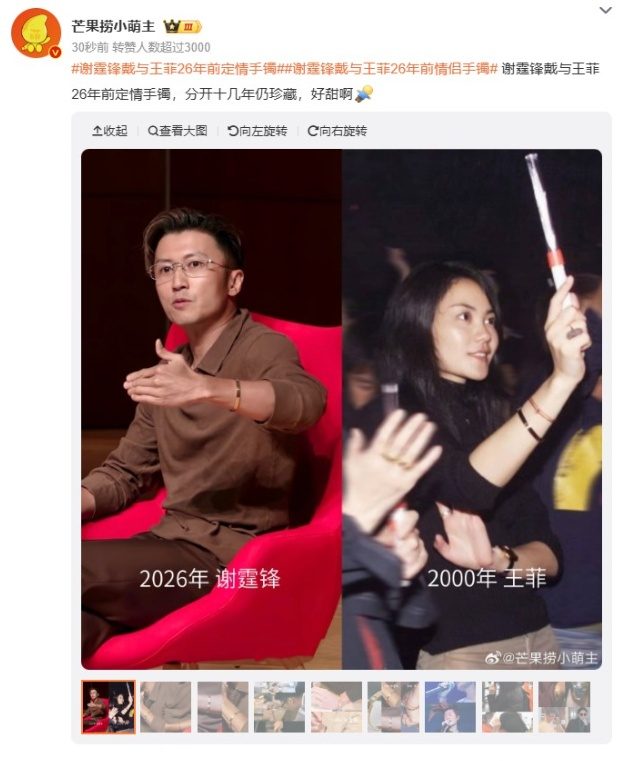624x761 pixels.
Task: Collapse the image with 收起
Action: [110, 131]
